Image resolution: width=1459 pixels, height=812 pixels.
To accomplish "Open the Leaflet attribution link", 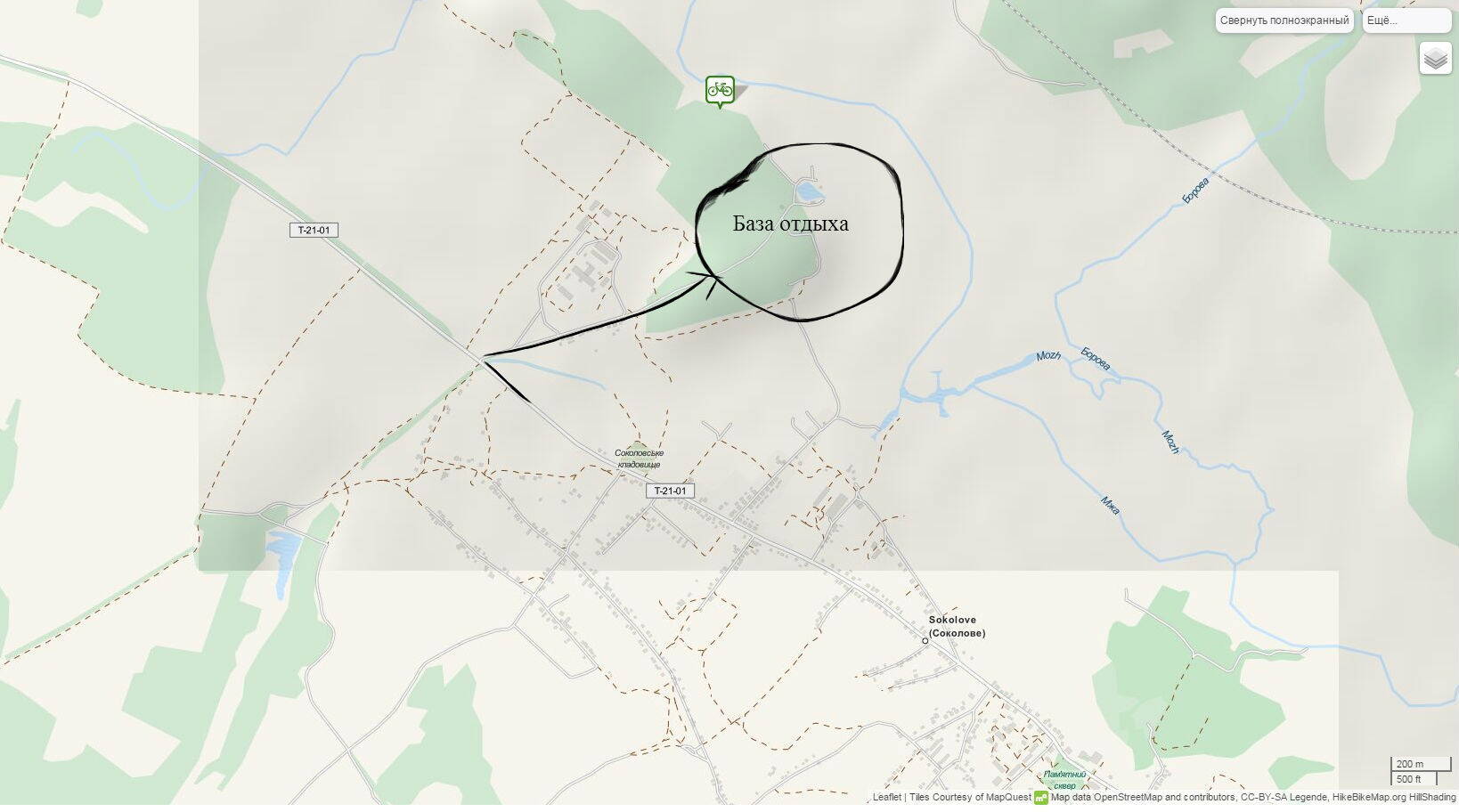I will tap(886, 797).
